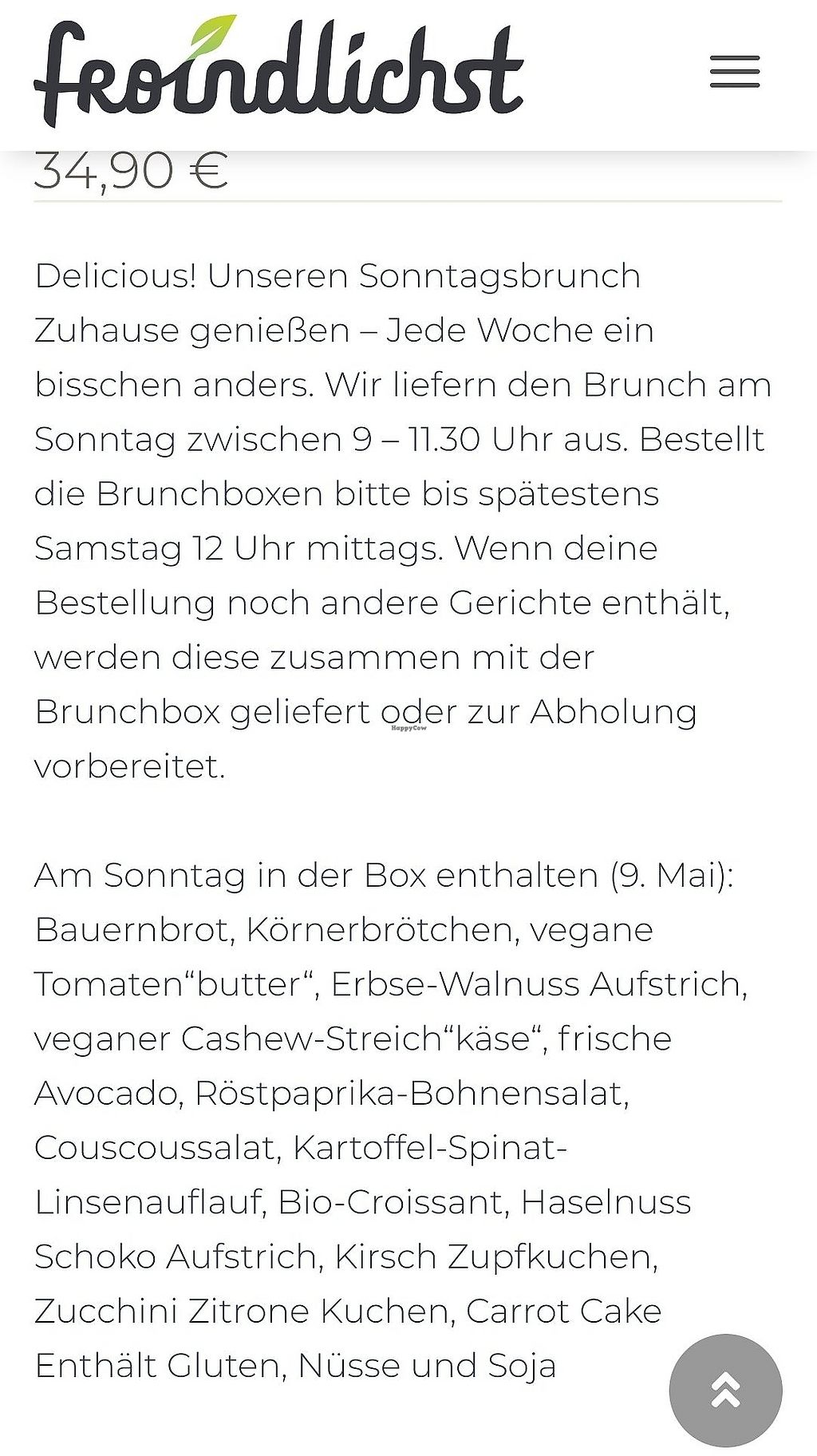Go to homepage via Froindlichst logo
Viewport: 817px width, 1456px height.
coord(278,72)
